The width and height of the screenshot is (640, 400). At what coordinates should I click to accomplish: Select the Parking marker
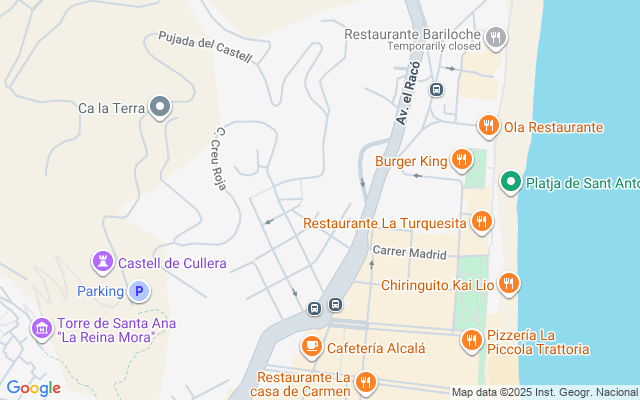point(140,291)
